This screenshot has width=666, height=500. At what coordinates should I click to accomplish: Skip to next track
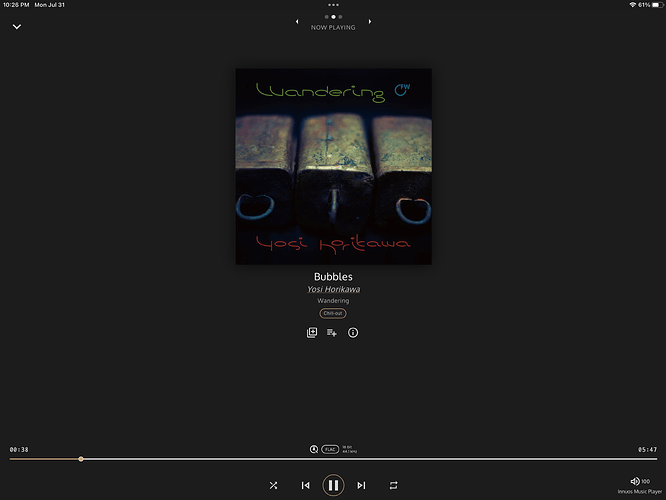coord(361,485)
